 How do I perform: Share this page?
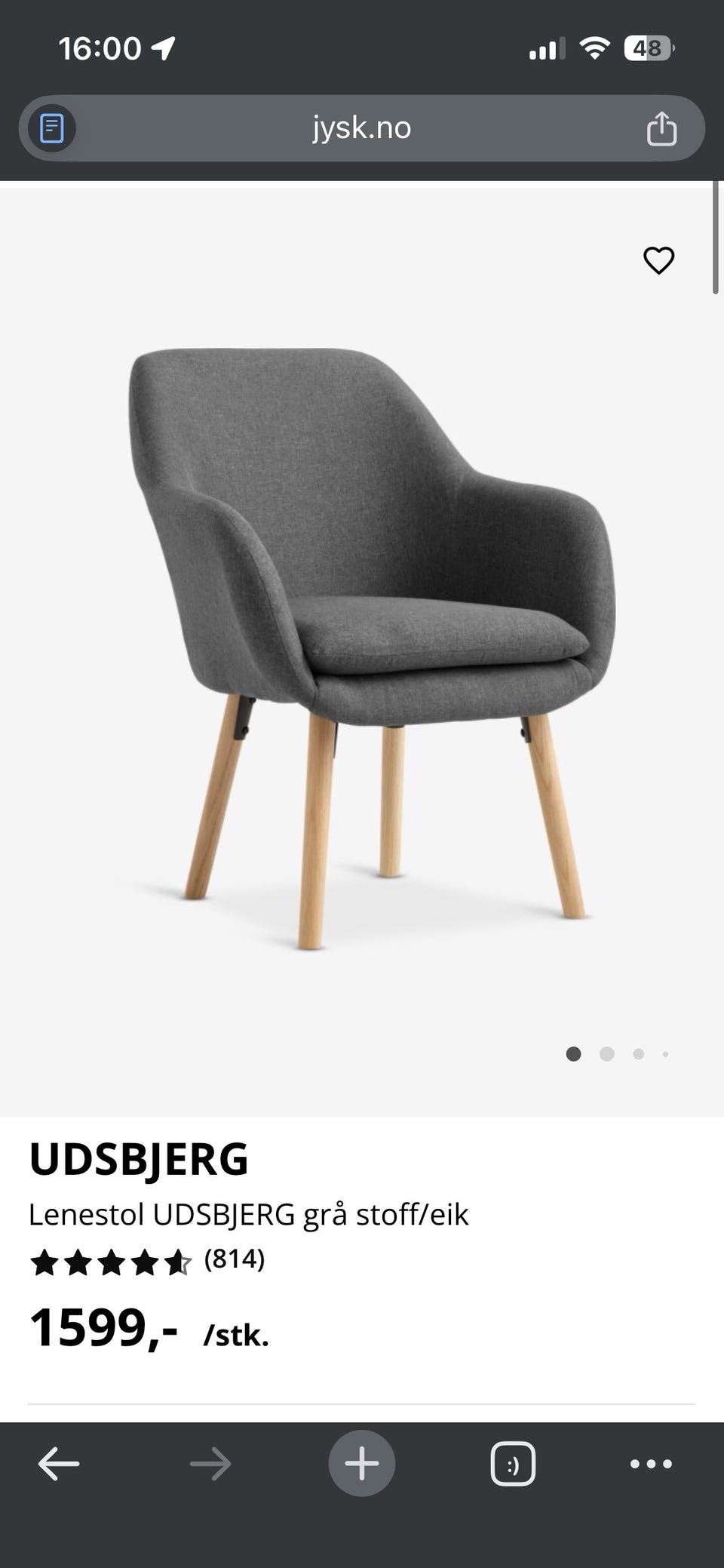click(661, 128)
